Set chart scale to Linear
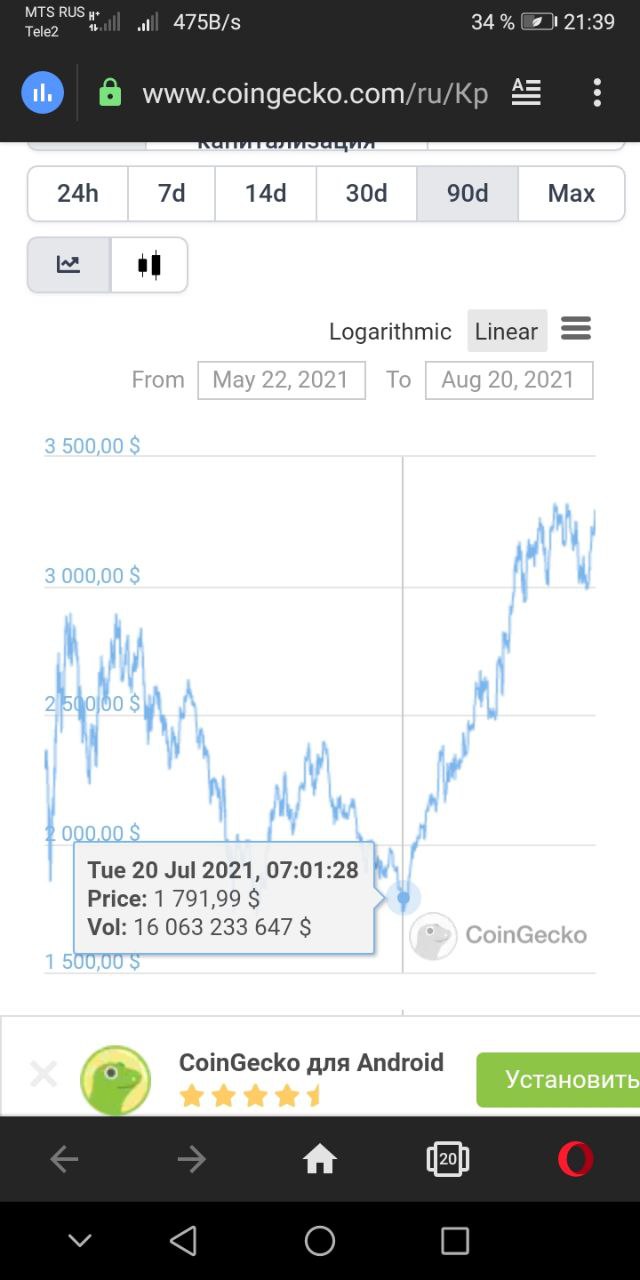 (507, 331)
